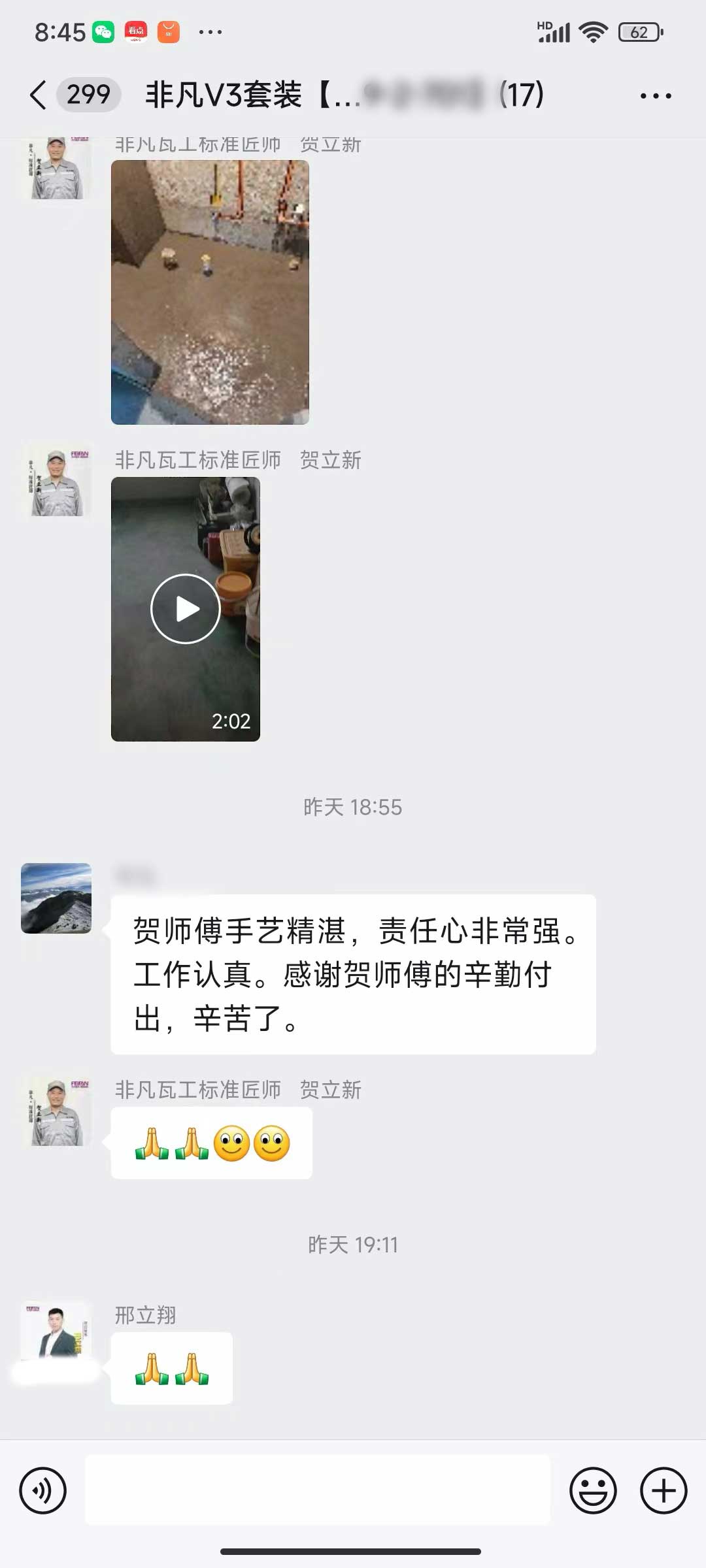Go back to the chat list
This screenshot has height=1568, width=706.
tap(39, 95)
